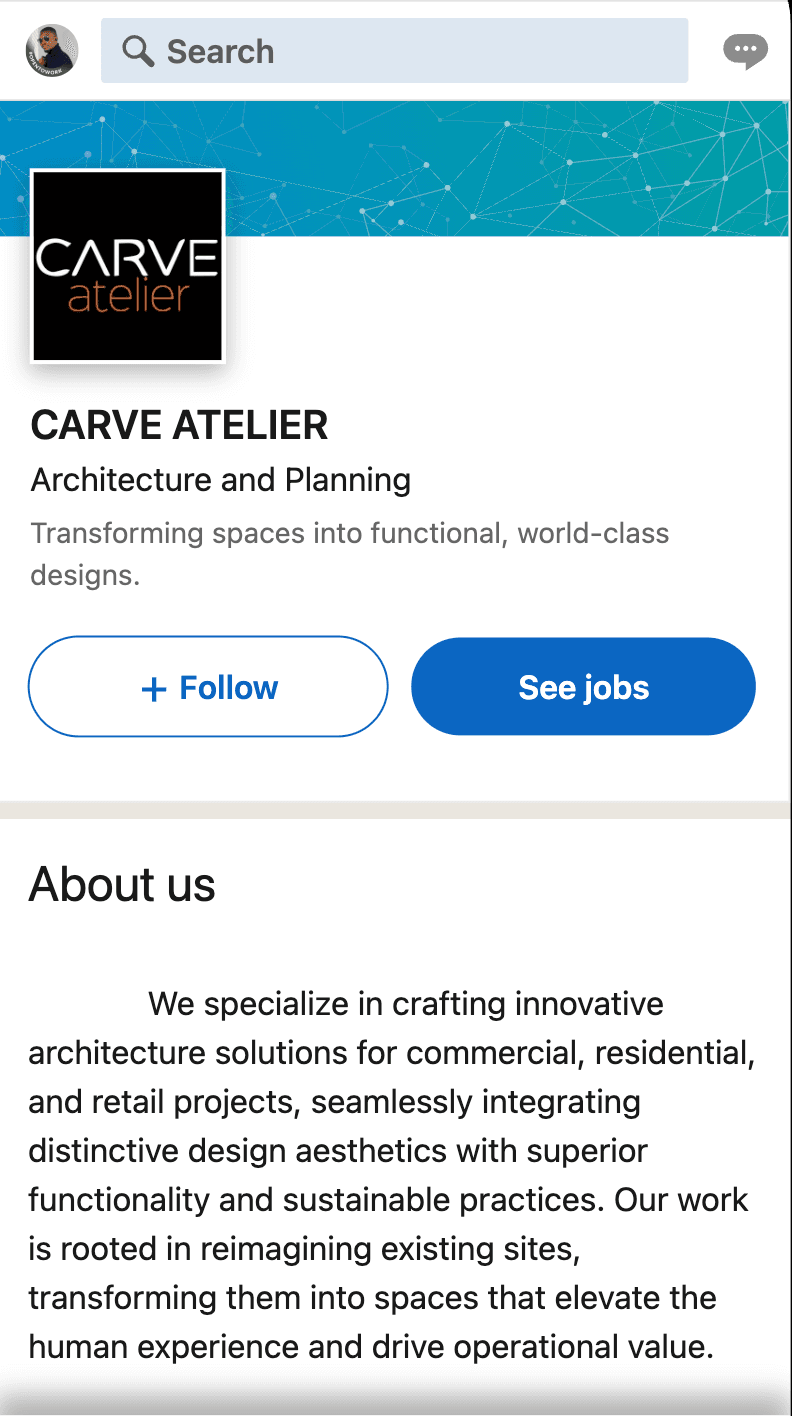Expand the tagline under Architecture and Planning

point(350,553)
